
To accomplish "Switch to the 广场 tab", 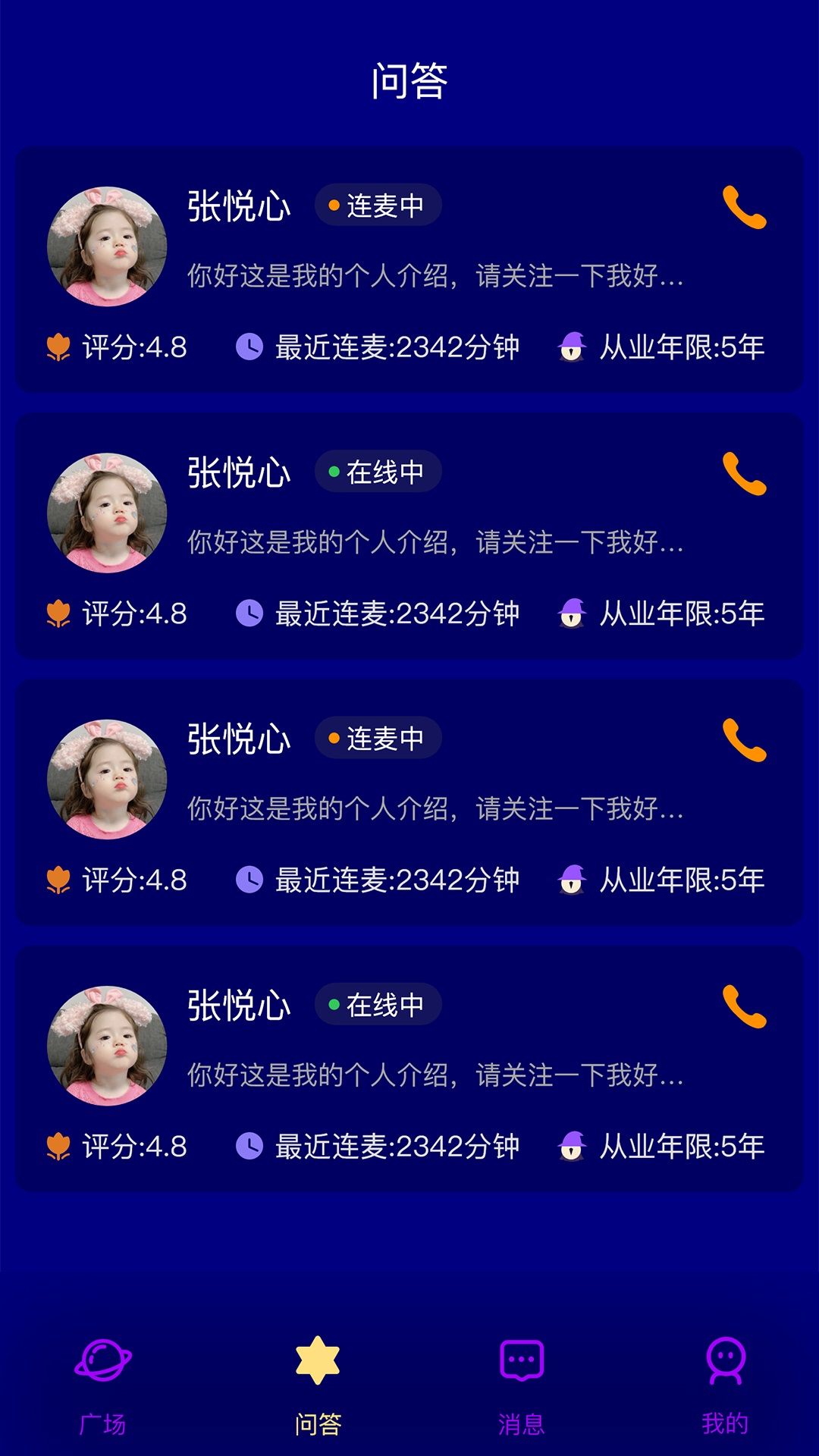I will pos(102,1387).
